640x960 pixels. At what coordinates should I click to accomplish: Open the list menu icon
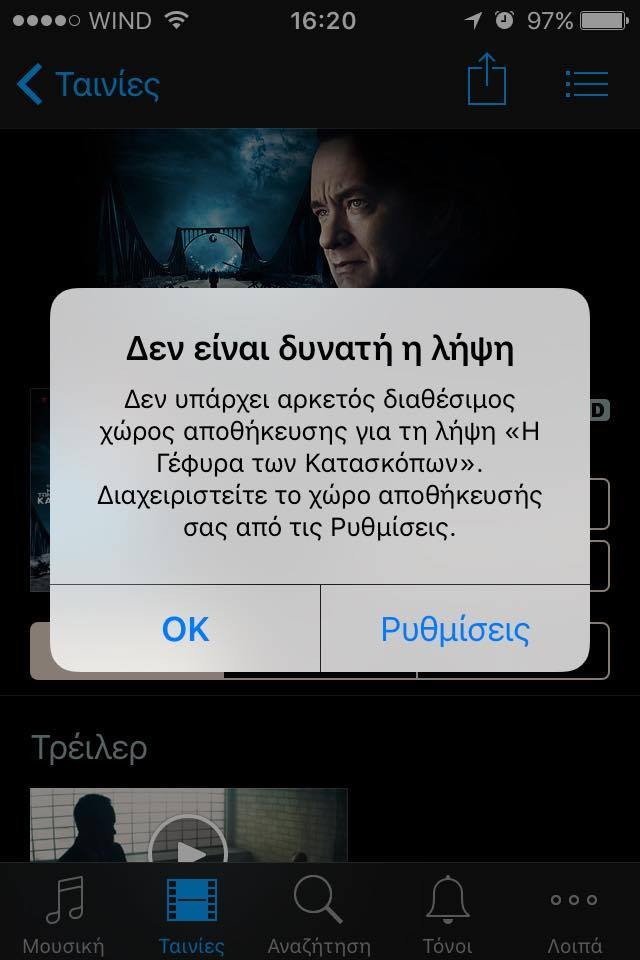click(586, 83)
